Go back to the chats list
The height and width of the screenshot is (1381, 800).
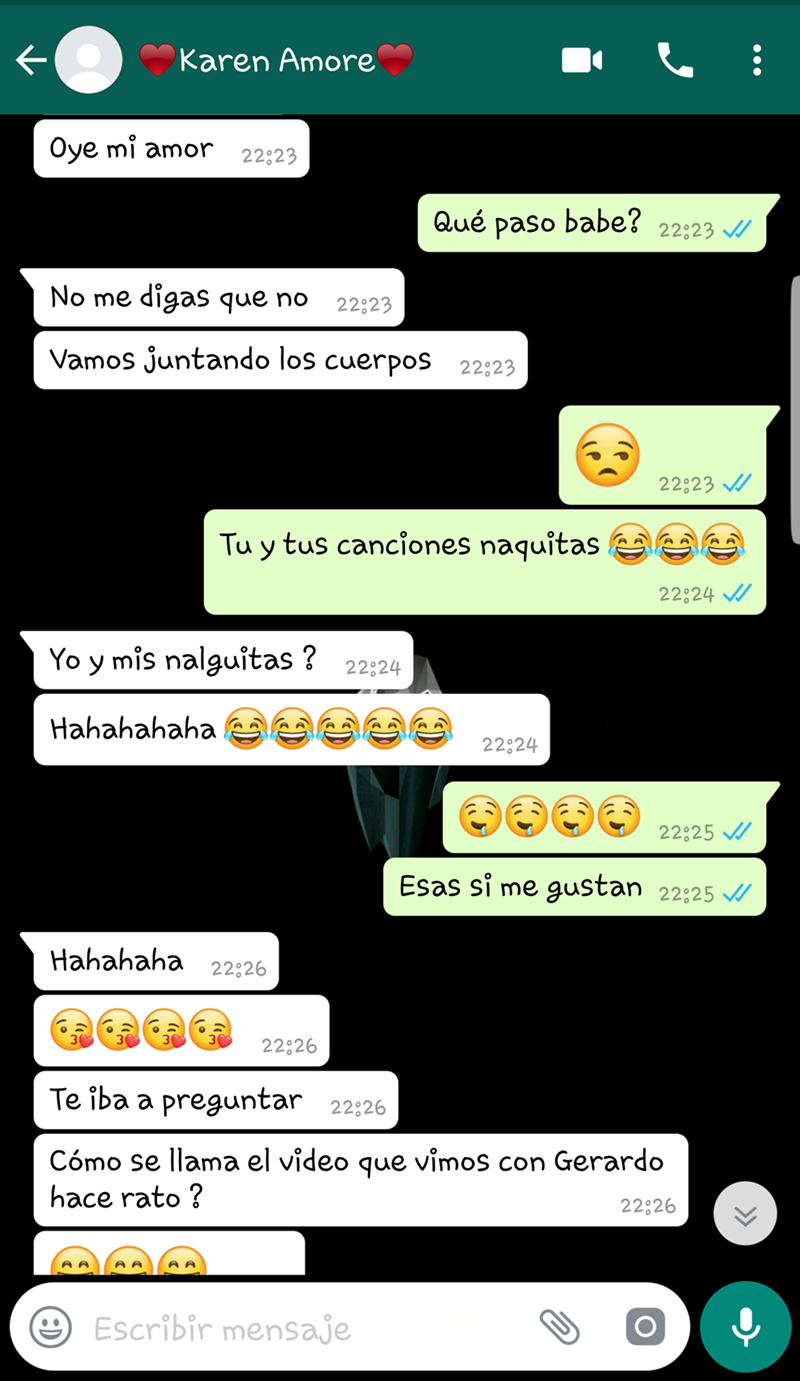pyautogui.click(x=31, y=61)
